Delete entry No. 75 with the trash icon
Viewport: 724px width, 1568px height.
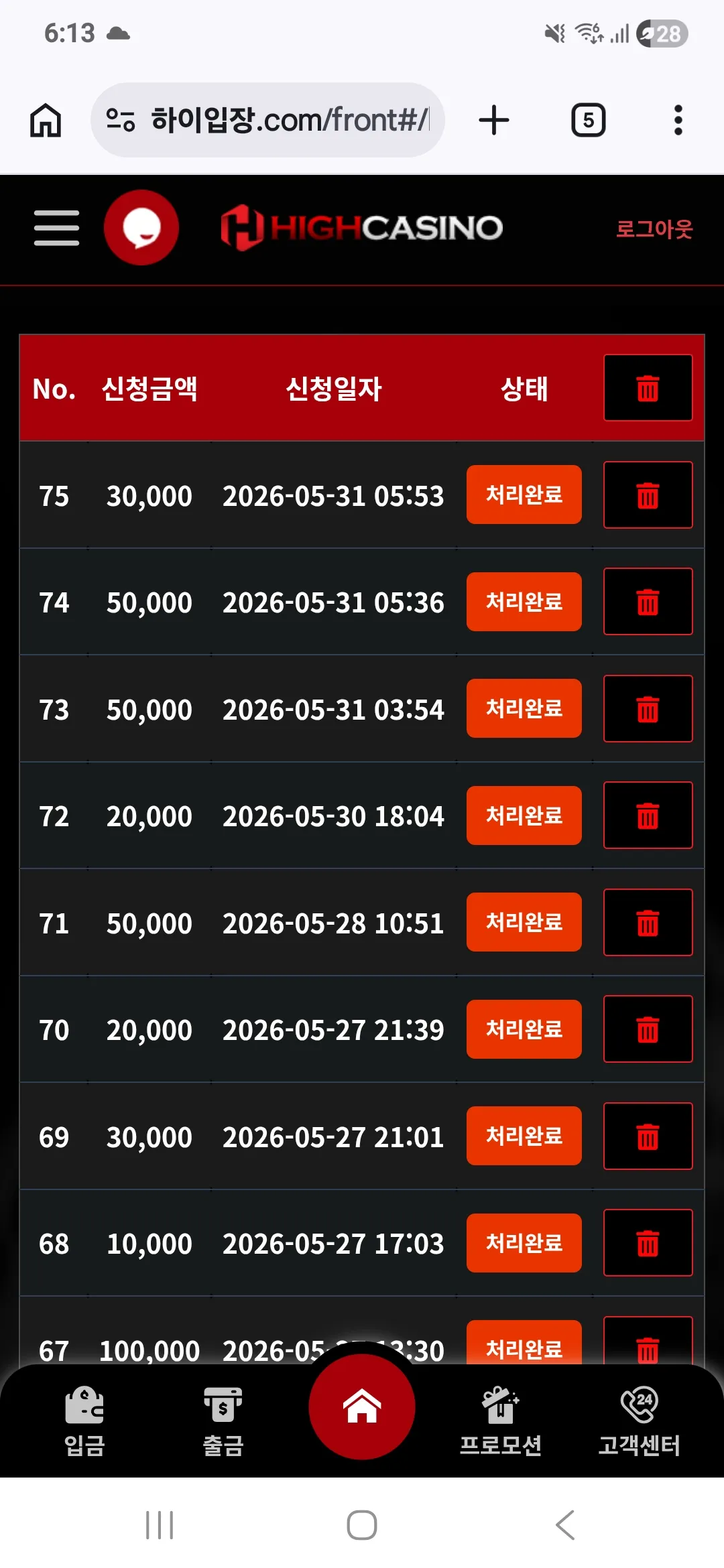[648, 495]
